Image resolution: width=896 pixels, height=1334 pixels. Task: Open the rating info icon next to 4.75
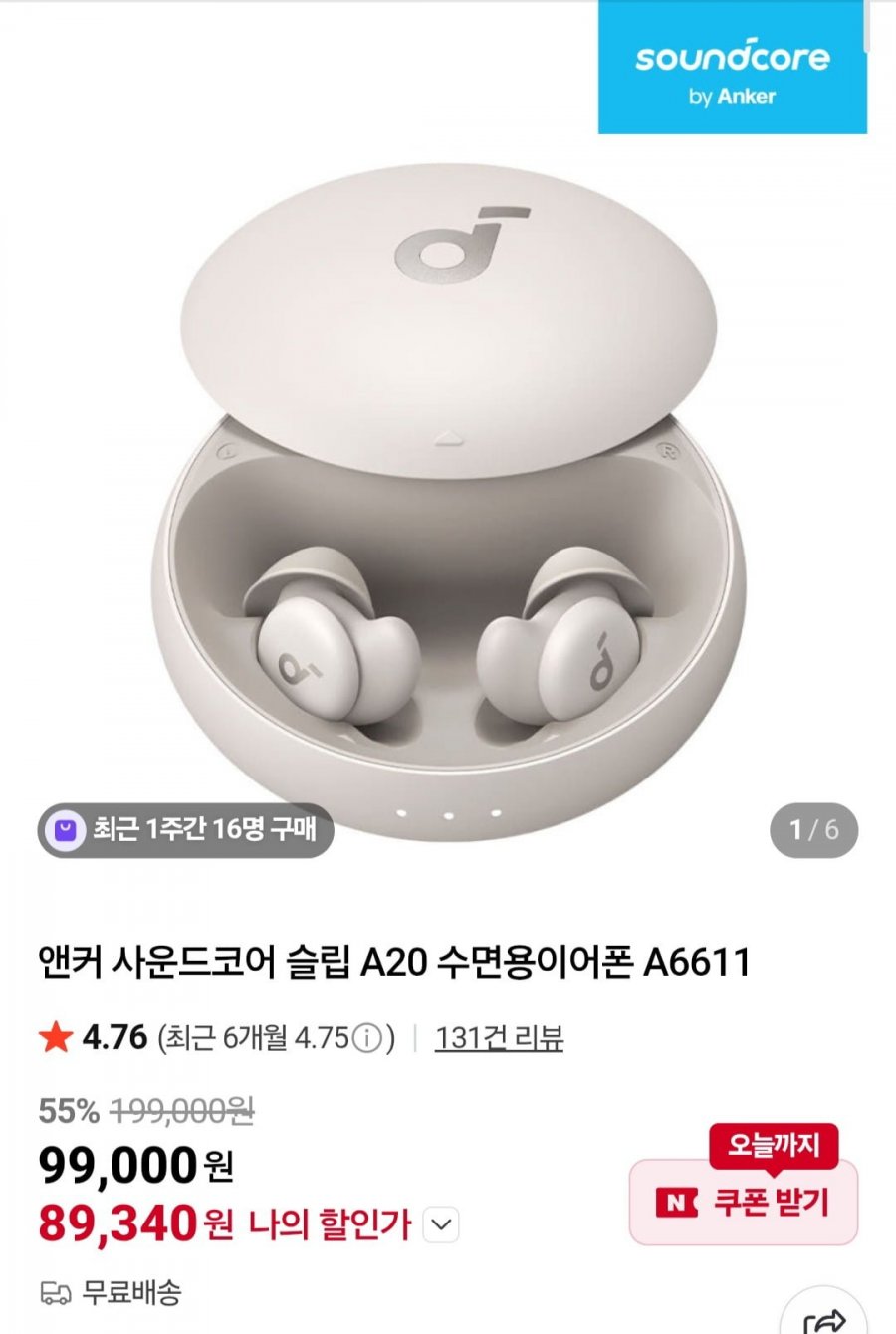point(367,1039)
